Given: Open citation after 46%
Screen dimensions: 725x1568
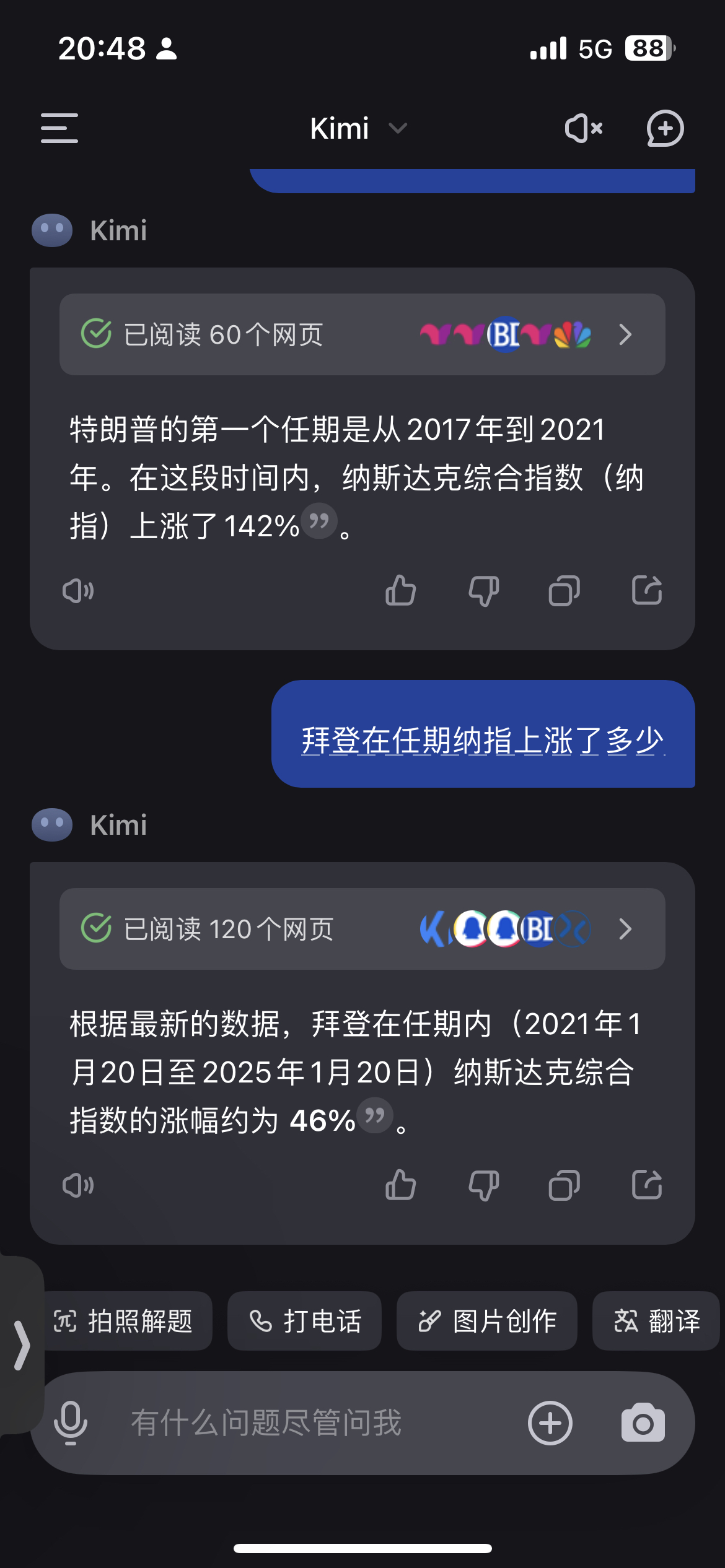Looking at the screenshot, I should point(376,1115).
